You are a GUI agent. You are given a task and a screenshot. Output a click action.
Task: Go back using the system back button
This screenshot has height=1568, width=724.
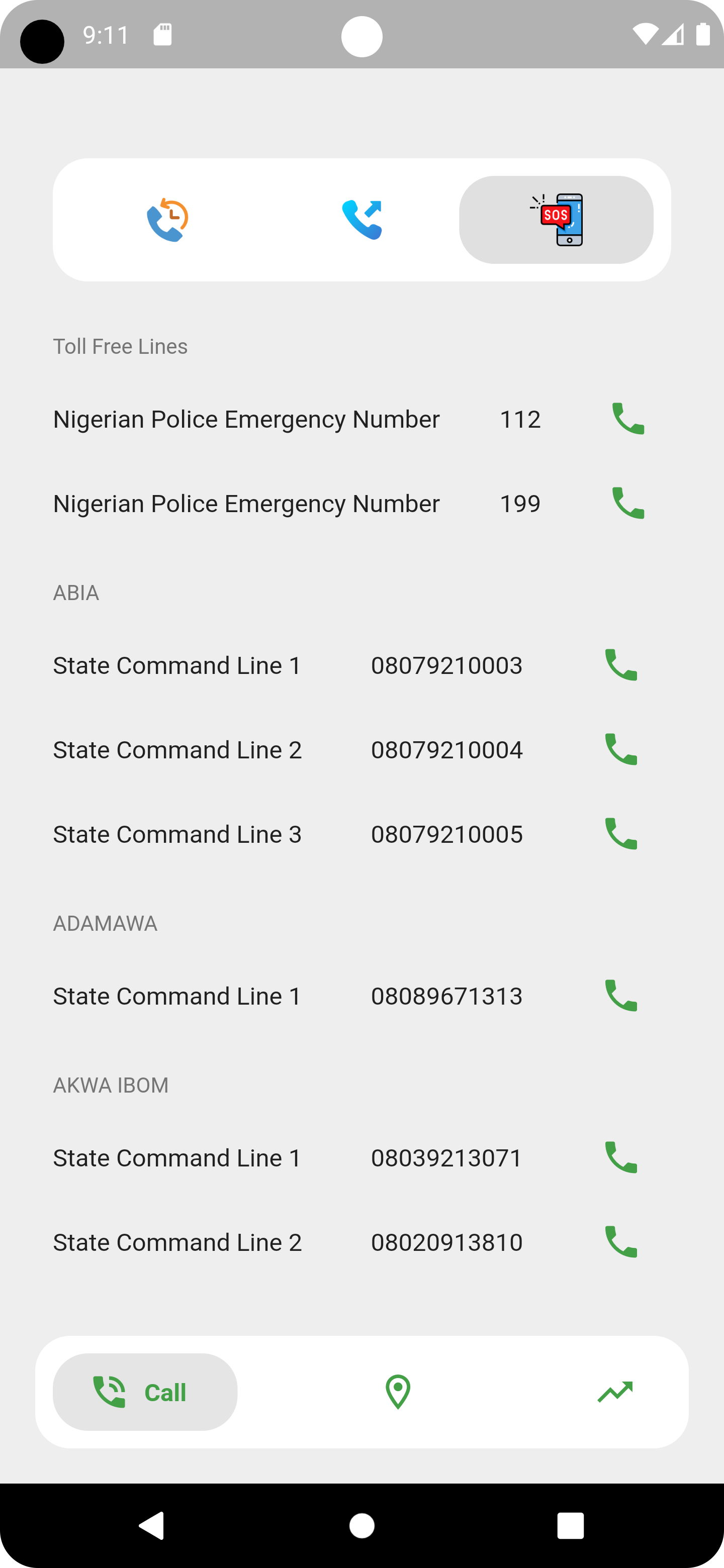(151, 1526)
